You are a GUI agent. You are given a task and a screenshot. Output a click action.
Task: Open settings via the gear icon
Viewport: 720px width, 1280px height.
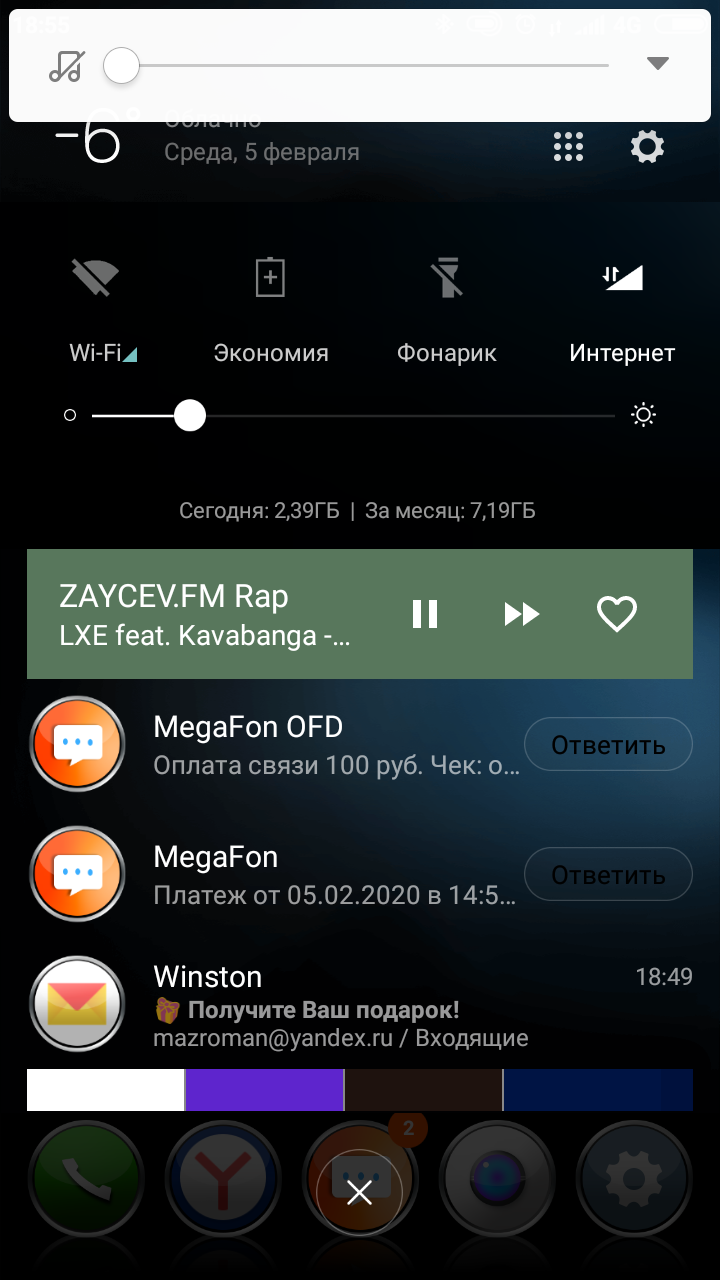[x=647, y=148]
